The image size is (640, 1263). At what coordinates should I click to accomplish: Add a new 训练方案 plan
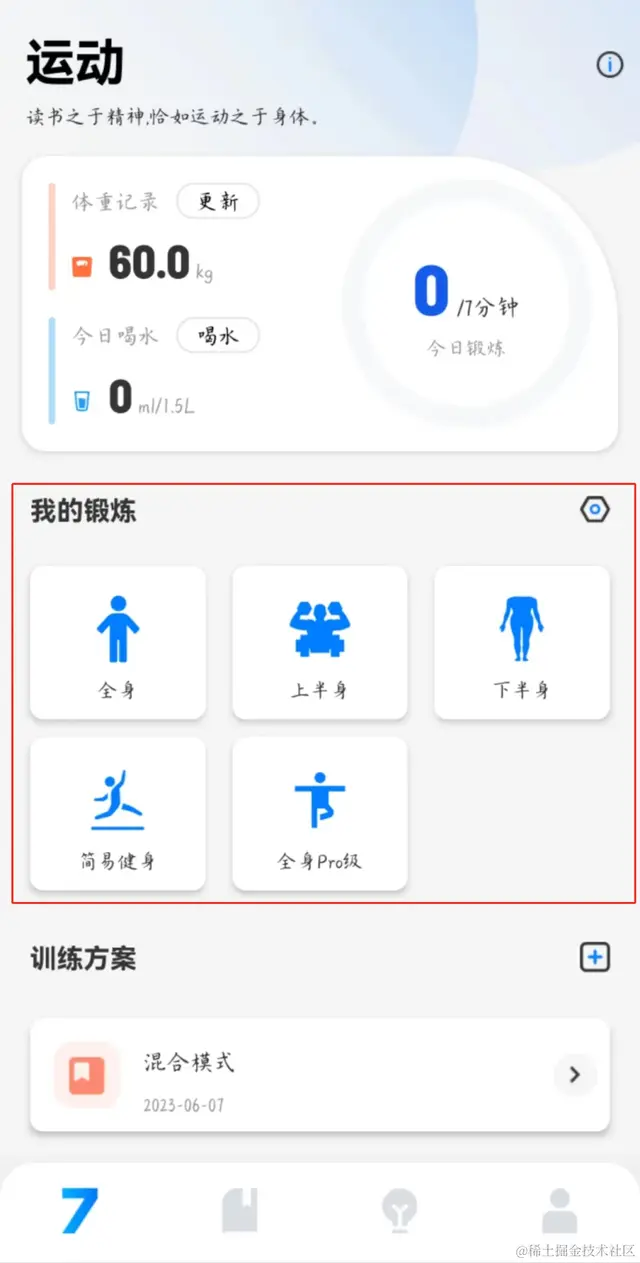click(x=594, y=957)
